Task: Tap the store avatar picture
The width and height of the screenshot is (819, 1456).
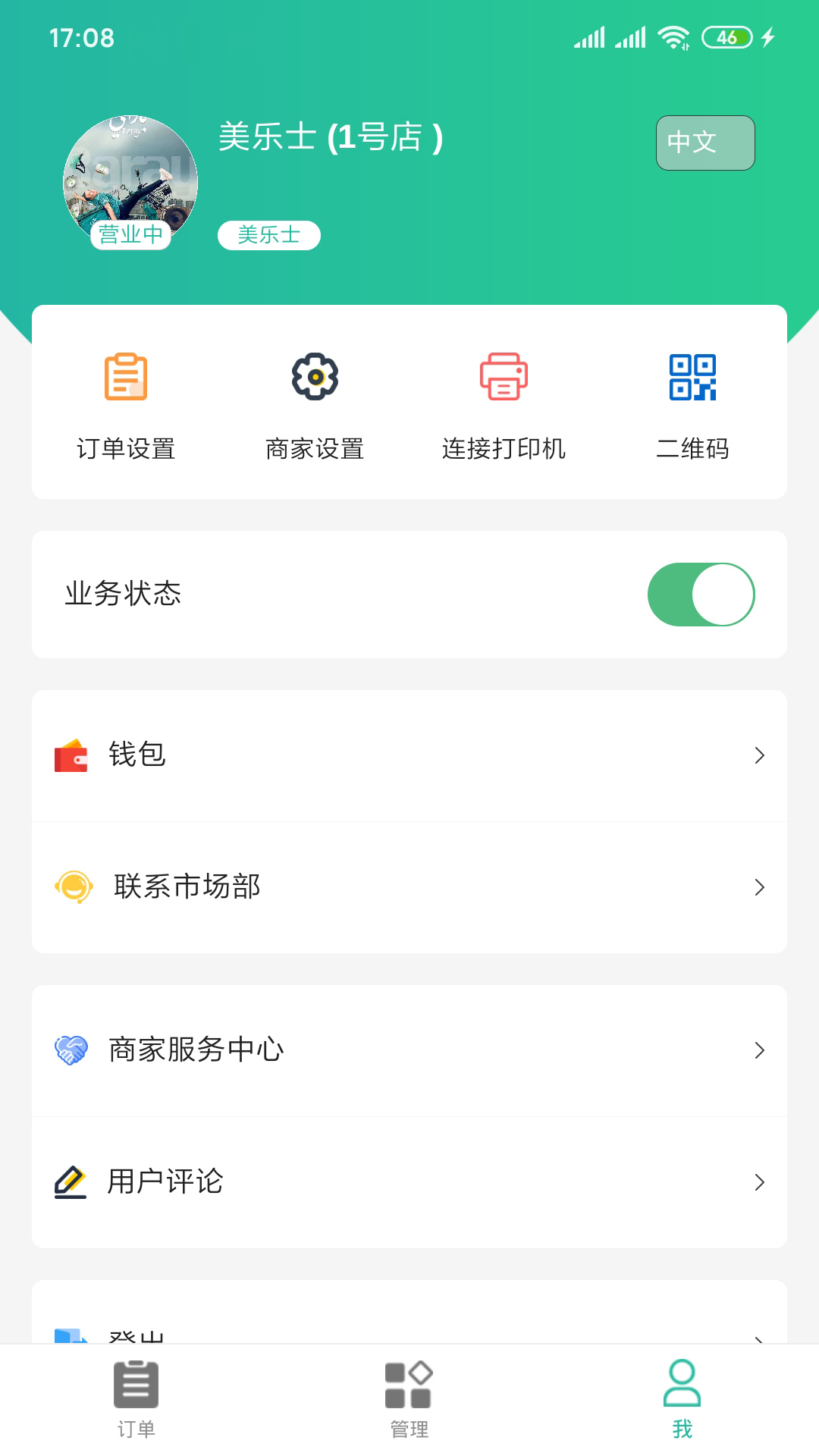Action: (130, 176)
